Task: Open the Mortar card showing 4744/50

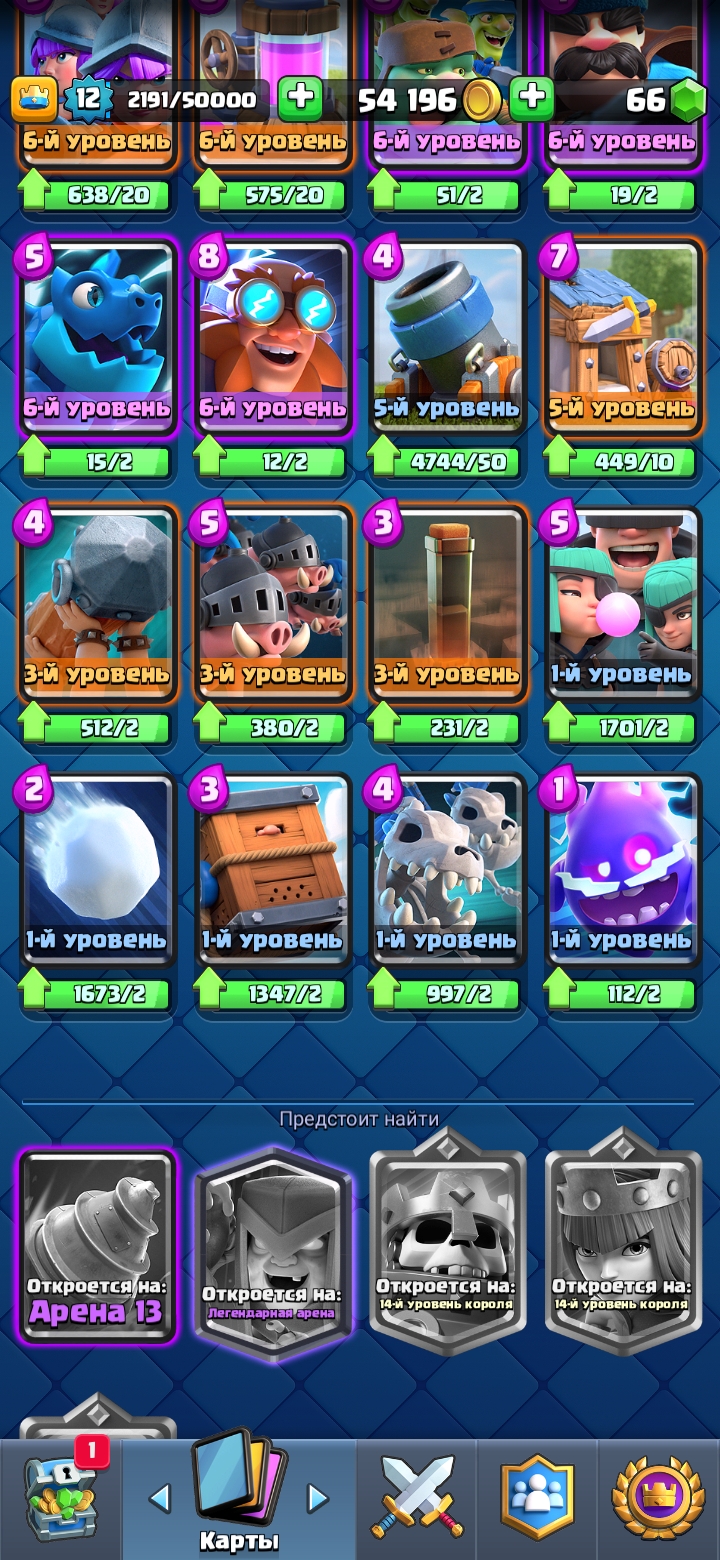Action: pos(448,337)
